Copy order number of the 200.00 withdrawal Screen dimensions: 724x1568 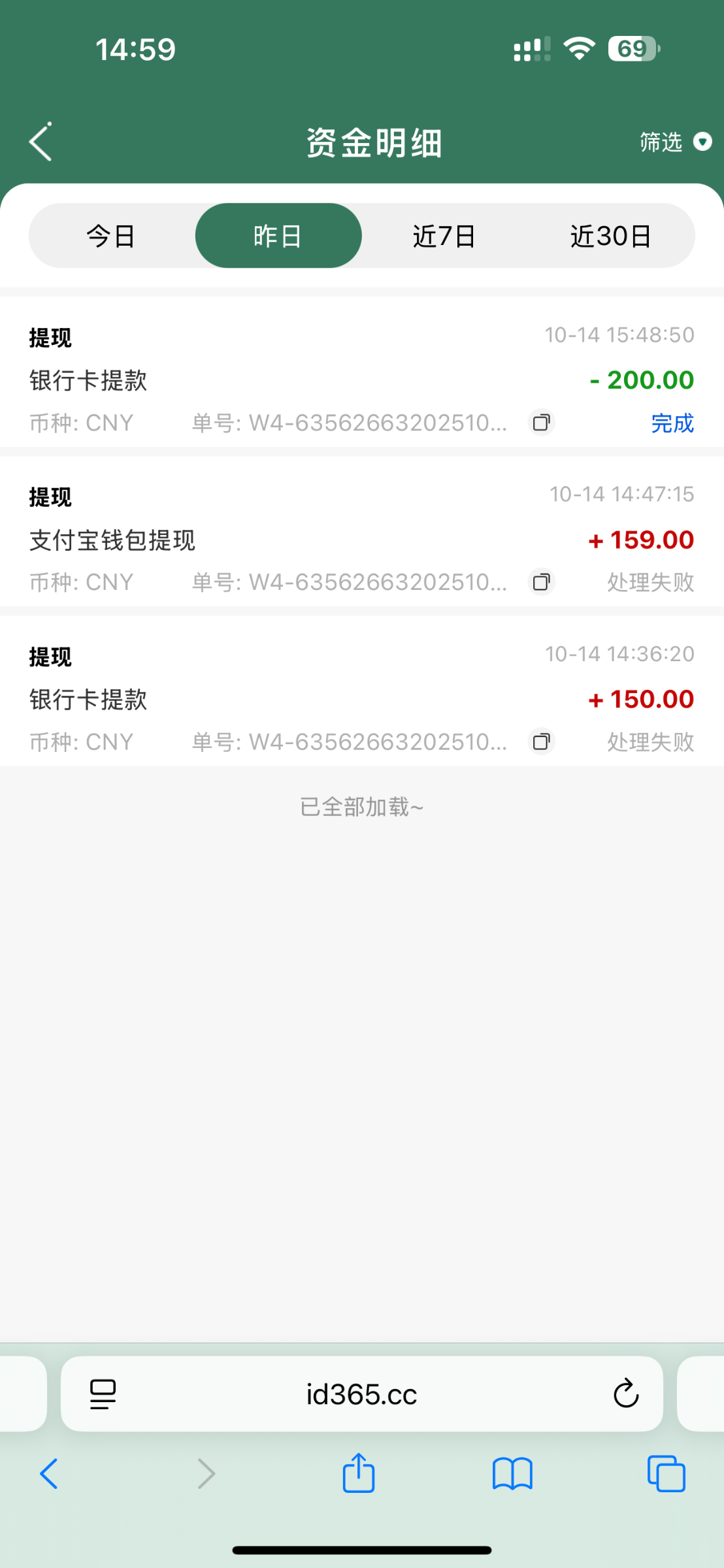point(541,423)
